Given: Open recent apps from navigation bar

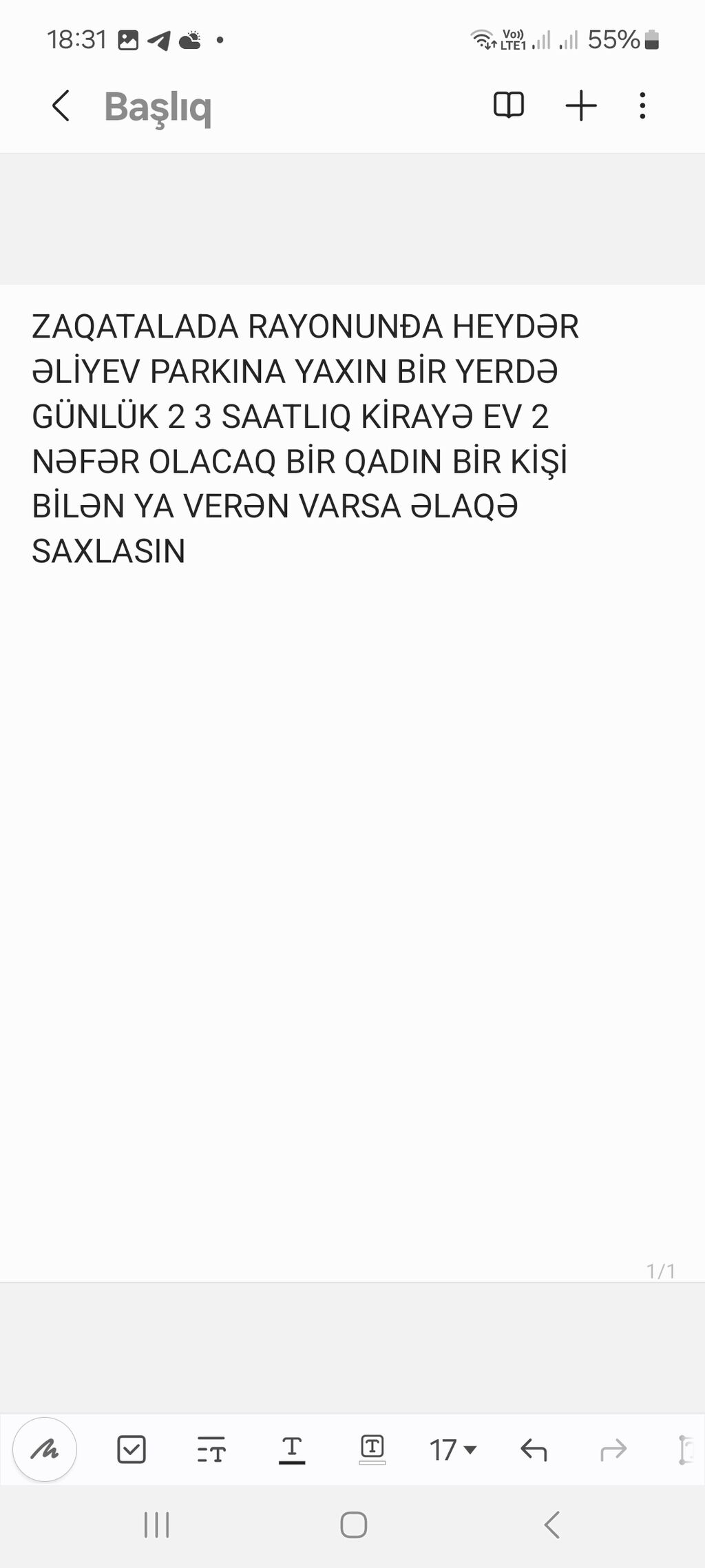Looking at the screenshot, I should (156, 1525).
